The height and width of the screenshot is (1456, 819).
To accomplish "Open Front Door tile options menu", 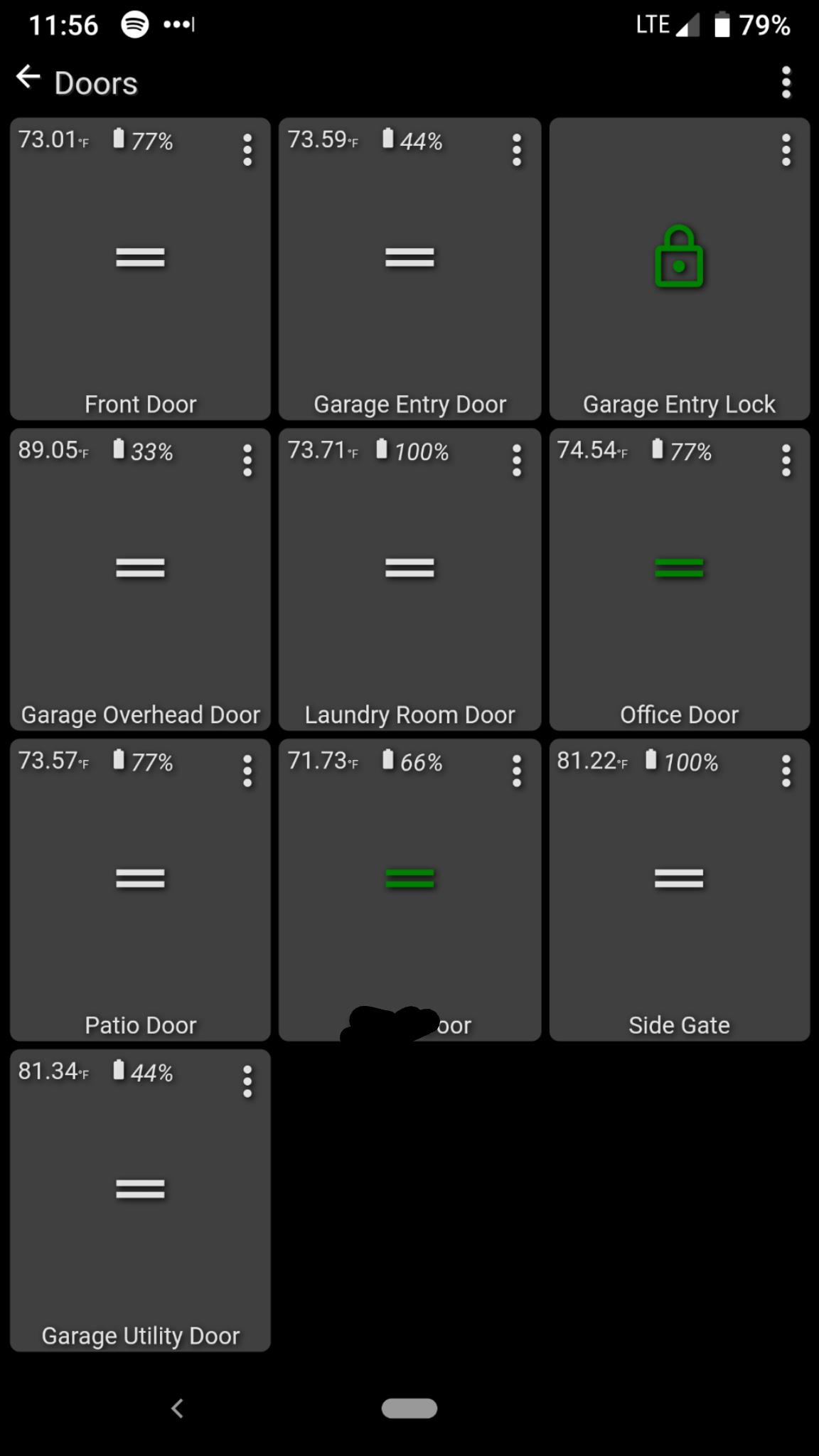I will click(x=247, y=150).
